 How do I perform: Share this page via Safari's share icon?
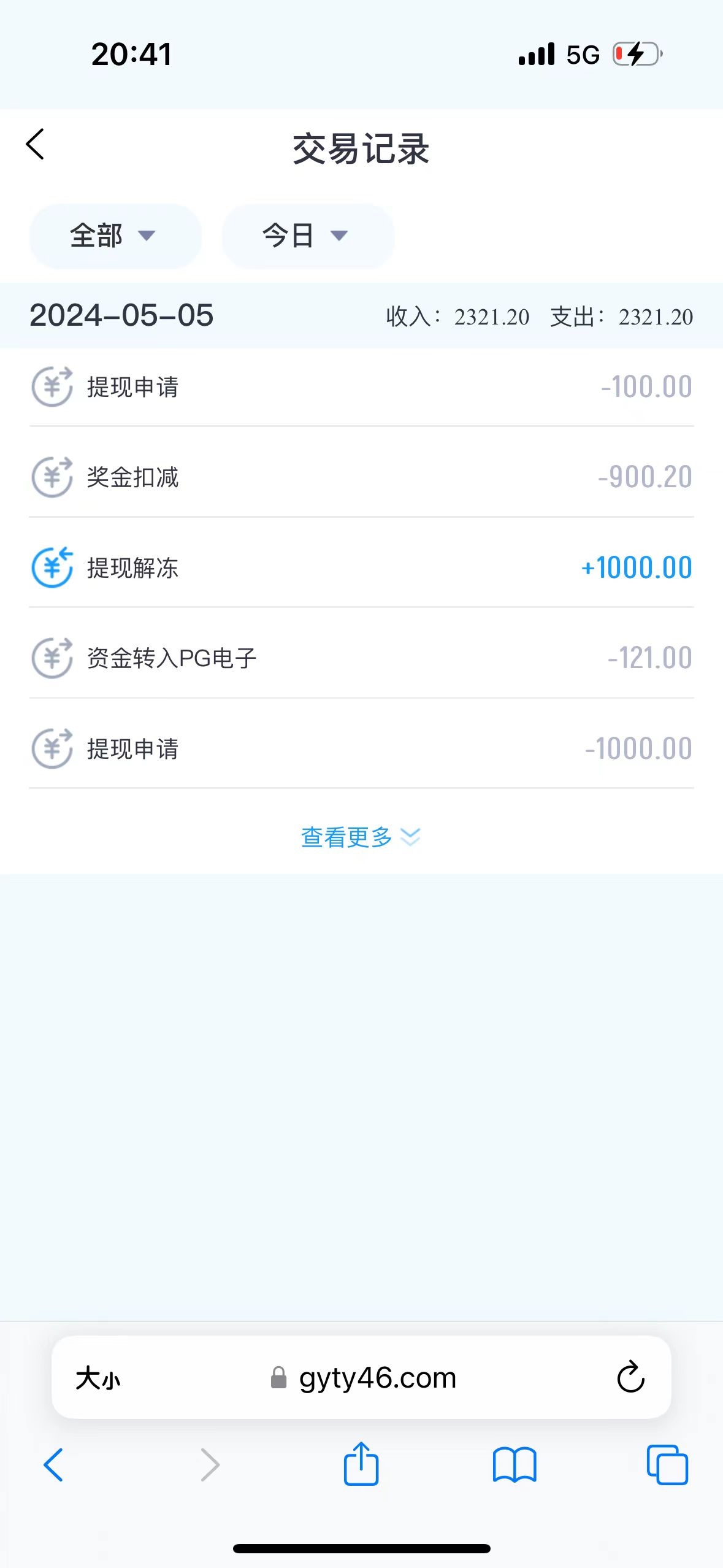(361, 1464)
